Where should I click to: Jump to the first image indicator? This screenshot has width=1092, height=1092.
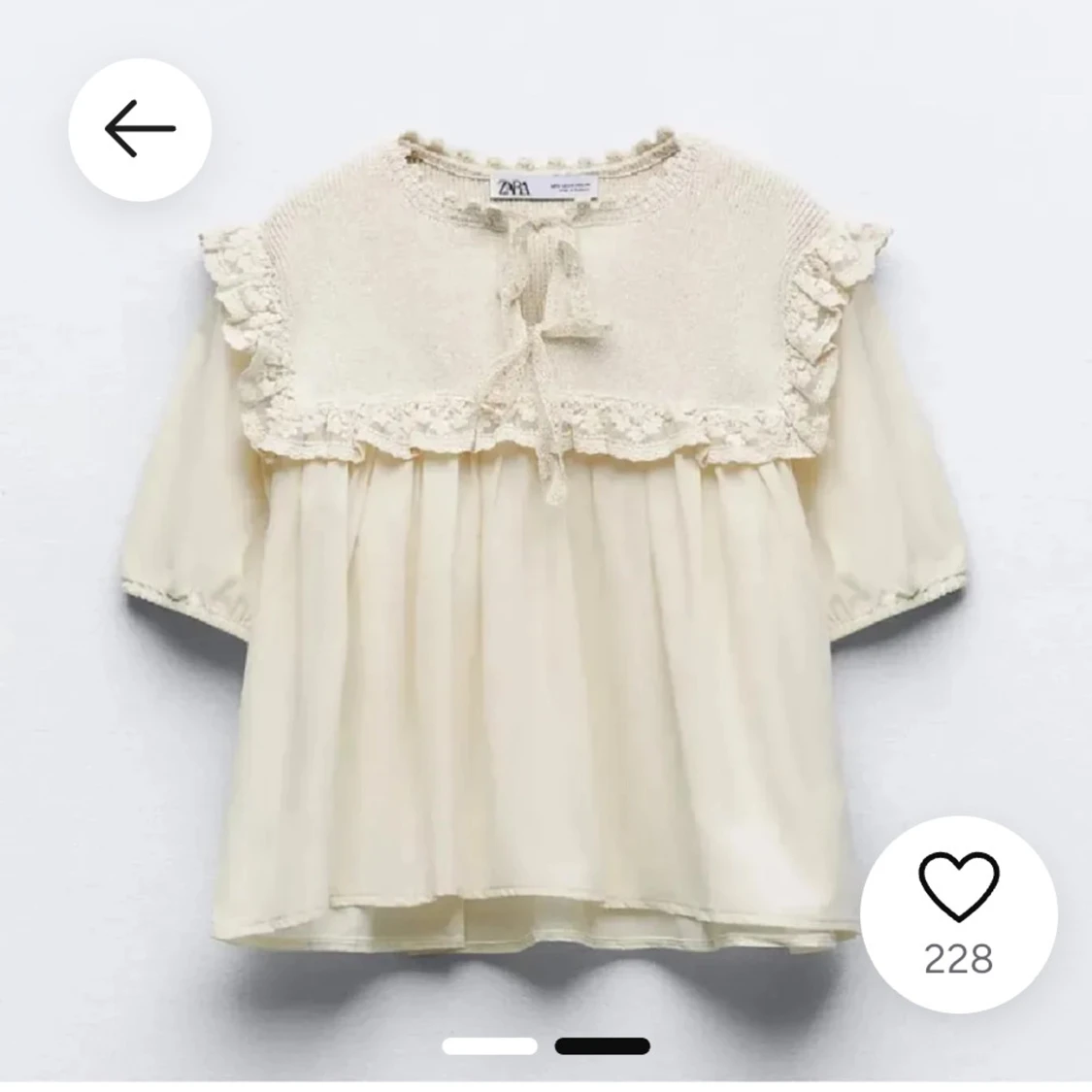[489, 1045]
